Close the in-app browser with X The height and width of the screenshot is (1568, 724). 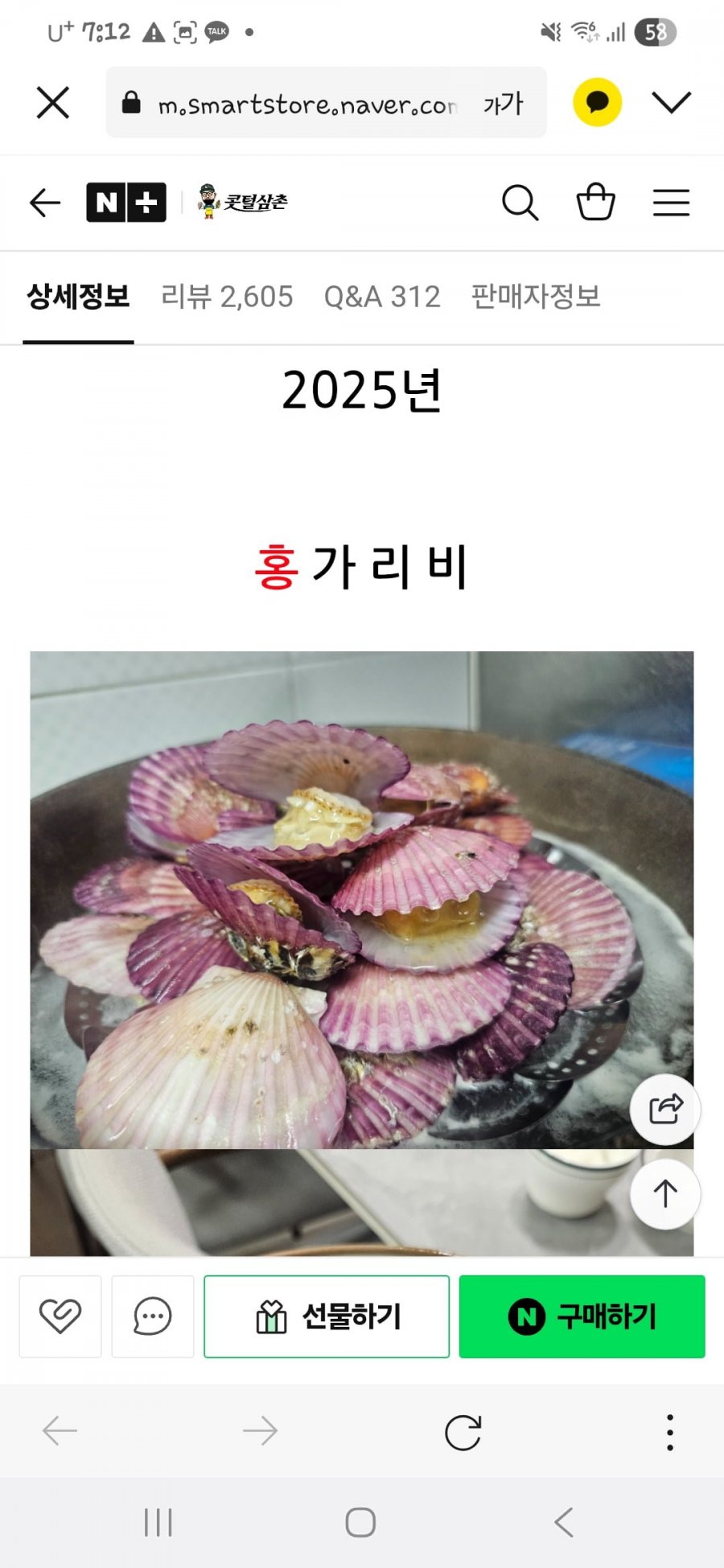[x=53, y=103]
